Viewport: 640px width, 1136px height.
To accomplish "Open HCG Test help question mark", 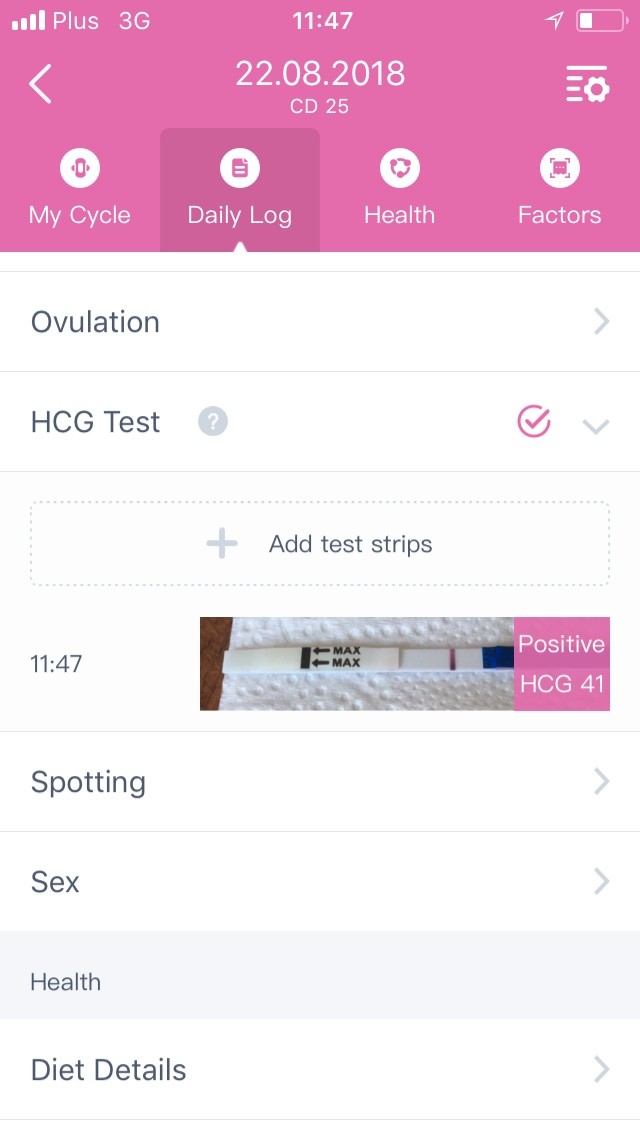I will pyautogui.click(x=213, y=422).
